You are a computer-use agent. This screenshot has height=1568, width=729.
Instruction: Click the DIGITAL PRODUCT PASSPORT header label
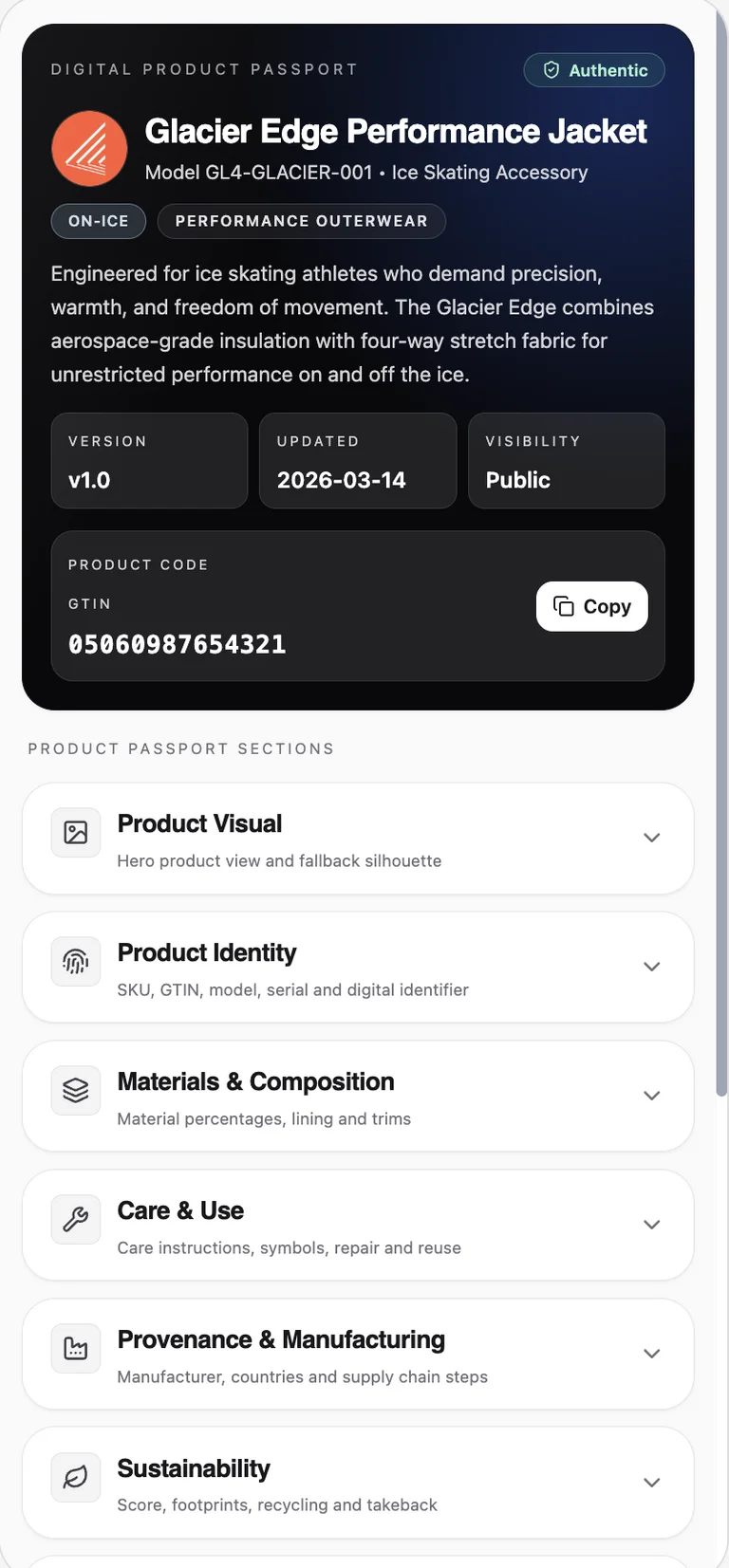pyautogui.click(x=204, y=69)
